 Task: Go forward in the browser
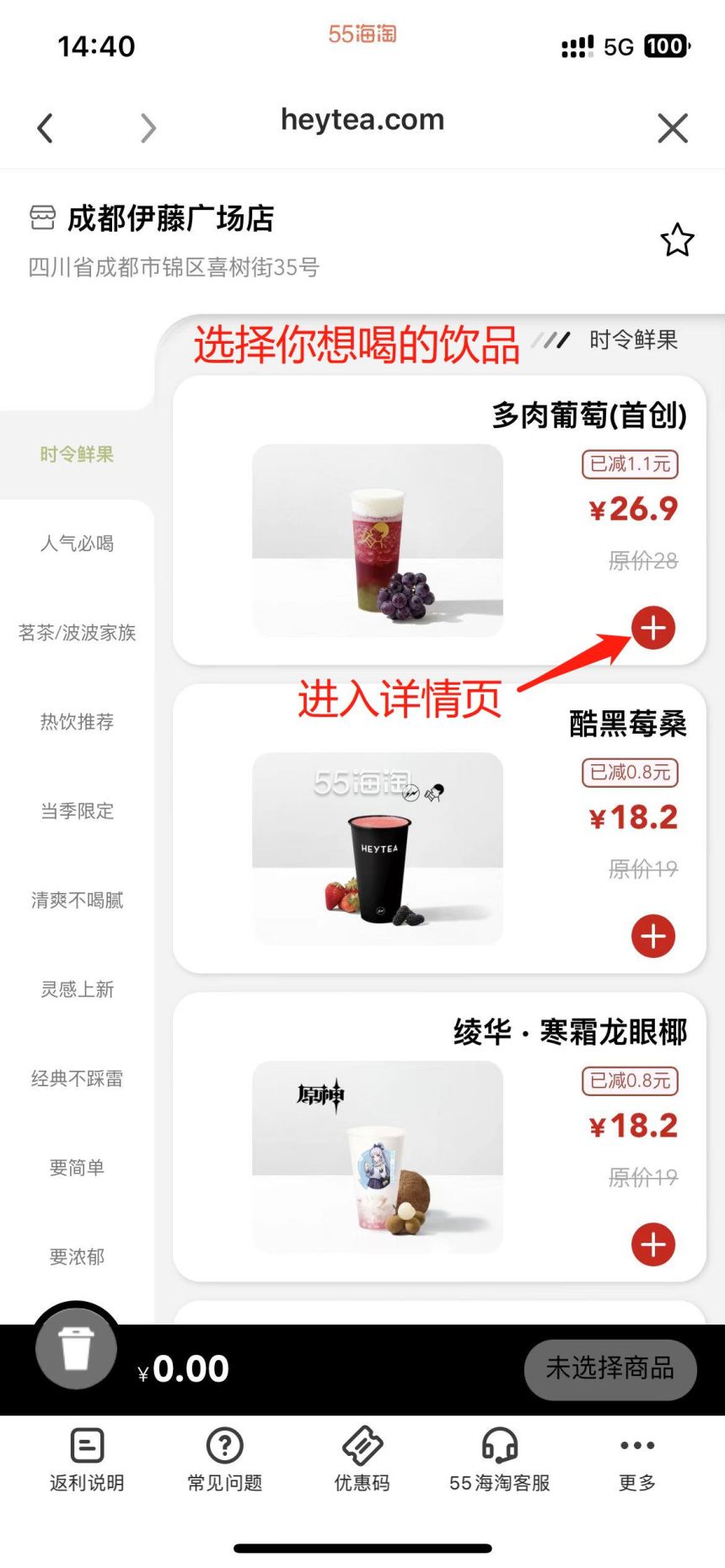point(148,128)
